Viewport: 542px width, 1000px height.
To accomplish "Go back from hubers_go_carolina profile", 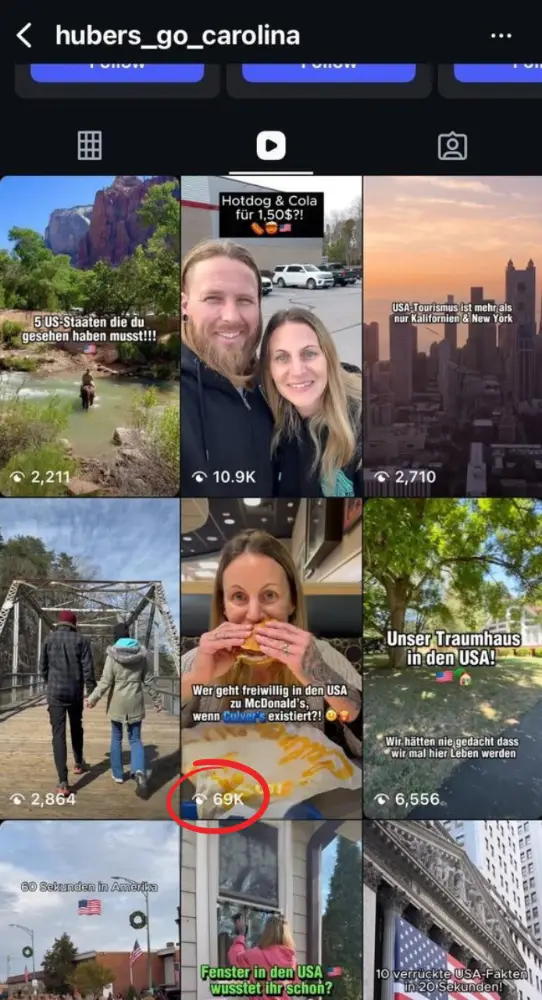I will click(24, 36).
